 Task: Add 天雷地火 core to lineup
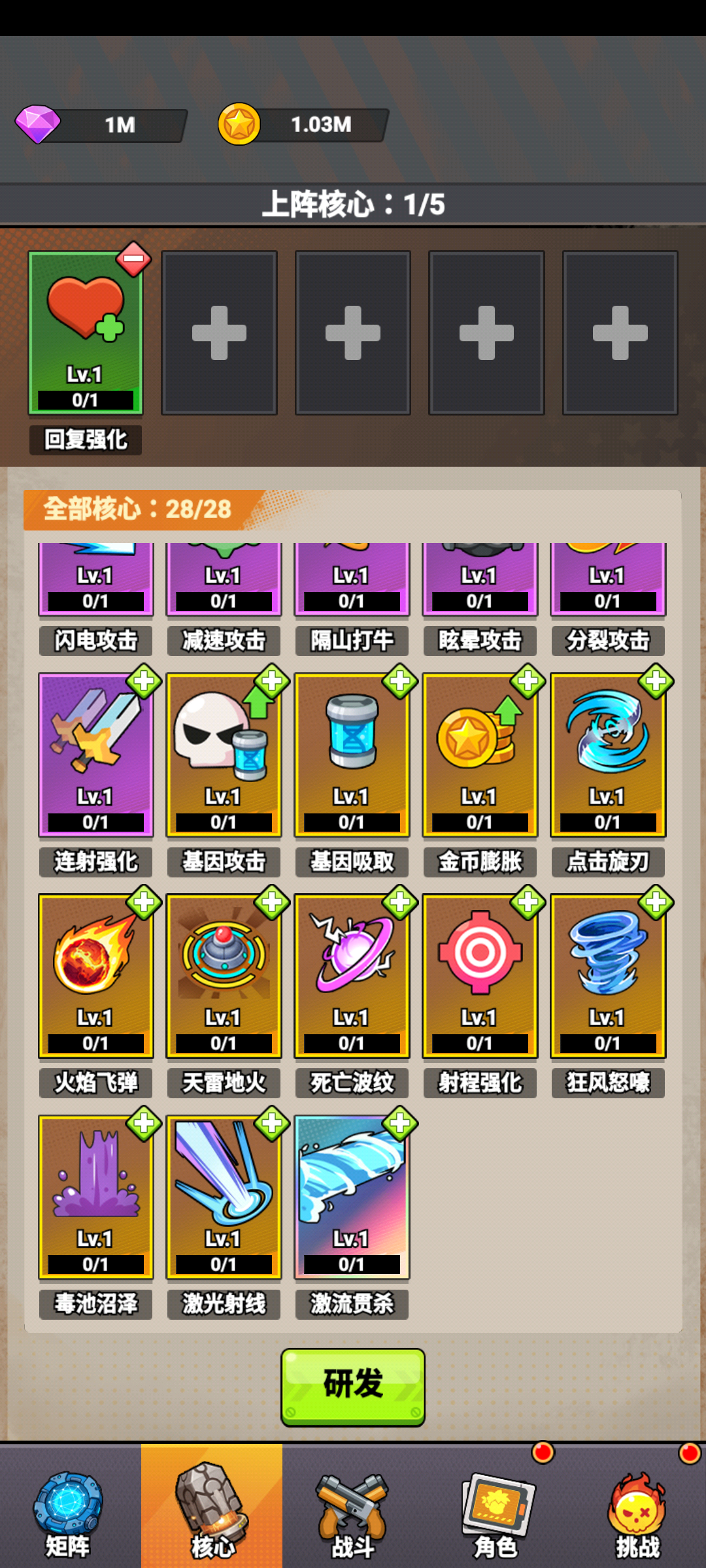pyautogui.click(x=272, y=902)
